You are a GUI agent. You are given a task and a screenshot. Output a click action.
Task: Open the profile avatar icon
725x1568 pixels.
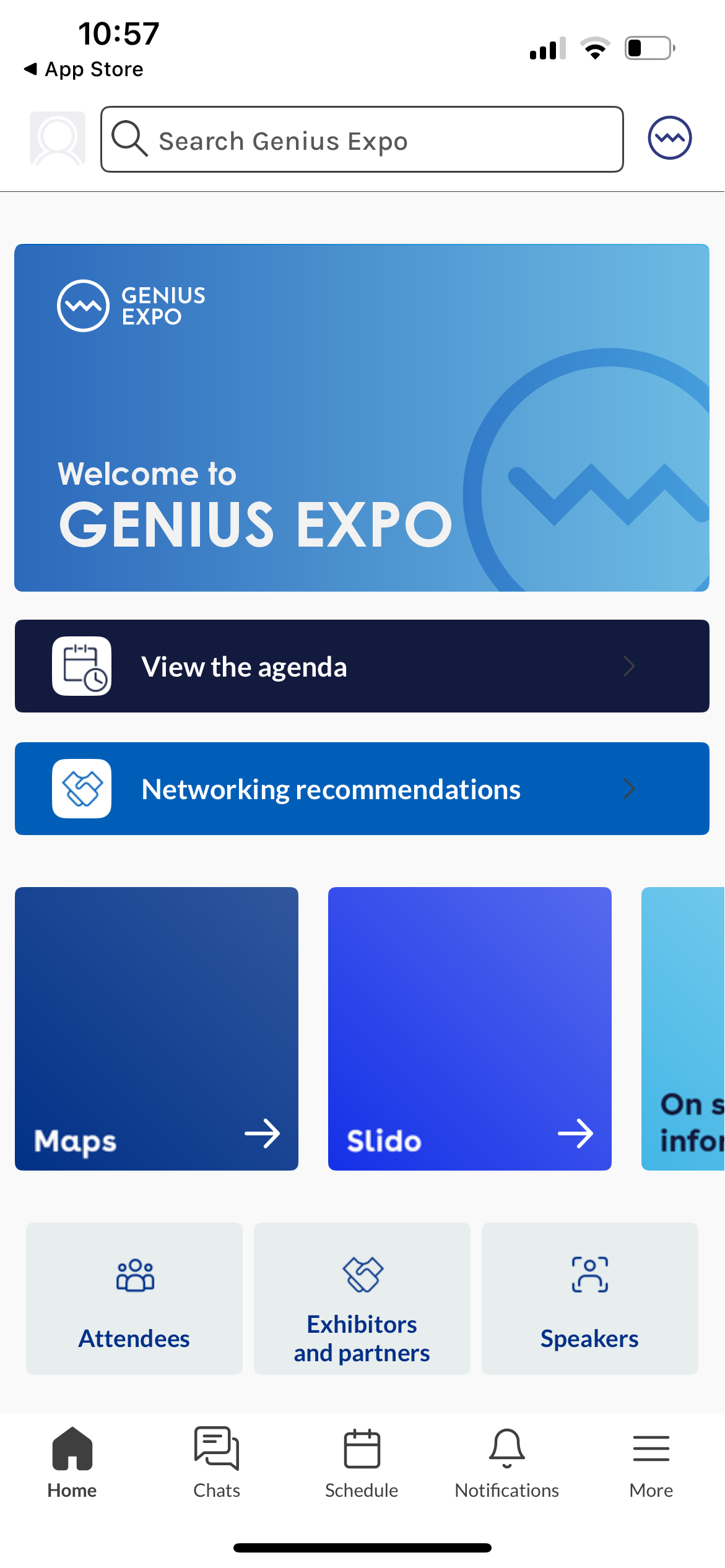click(57, 139)
